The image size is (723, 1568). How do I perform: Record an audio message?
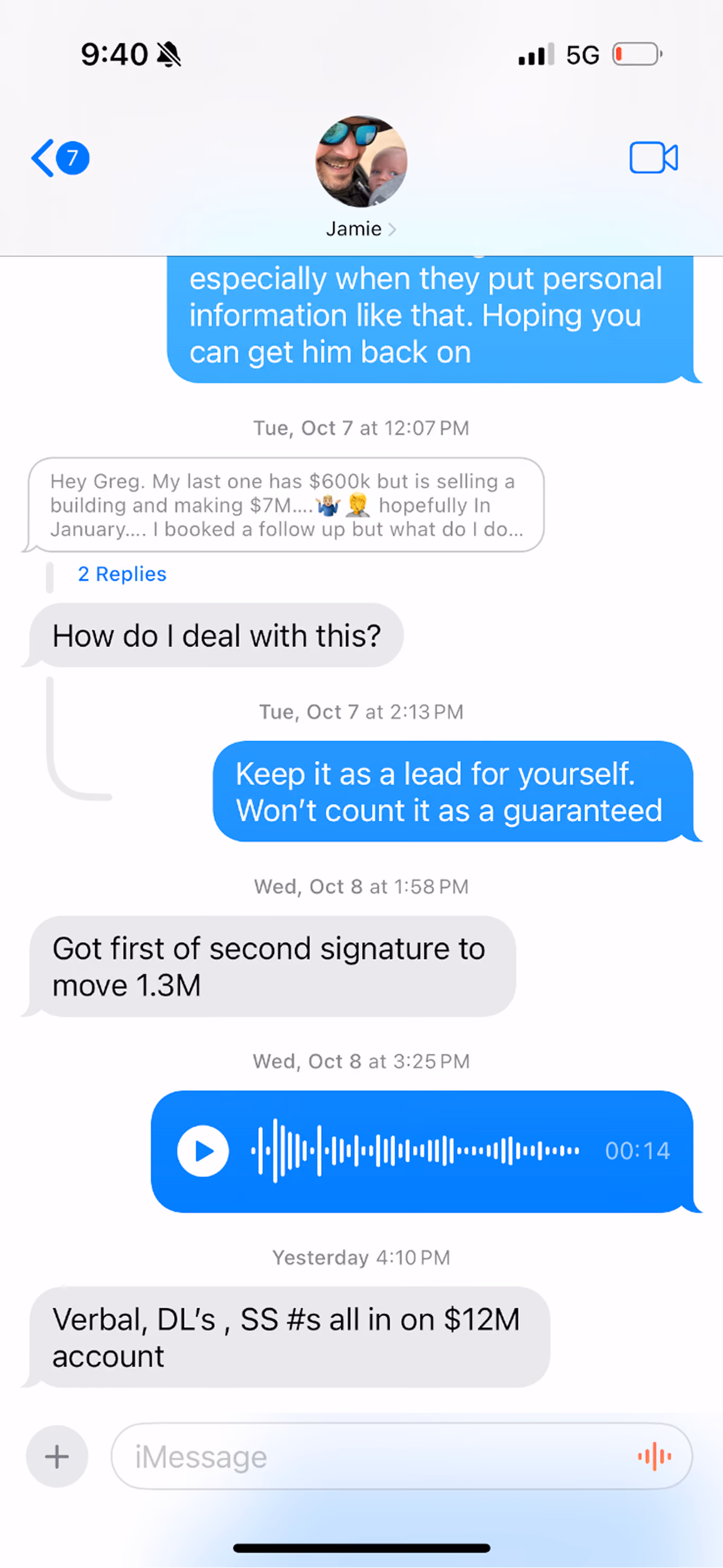pos(655,1456)
